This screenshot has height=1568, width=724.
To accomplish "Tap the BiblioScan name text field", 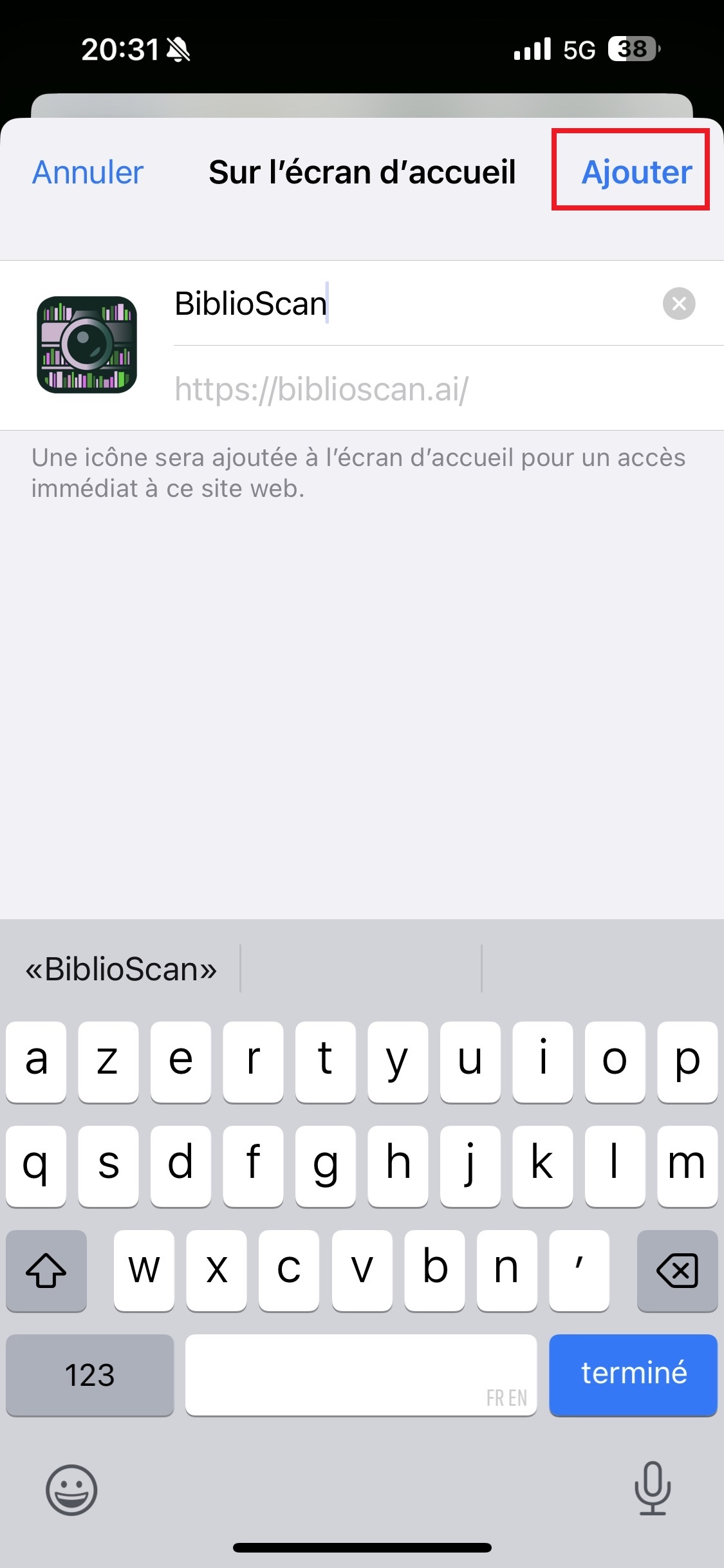I will pos(386,304).
